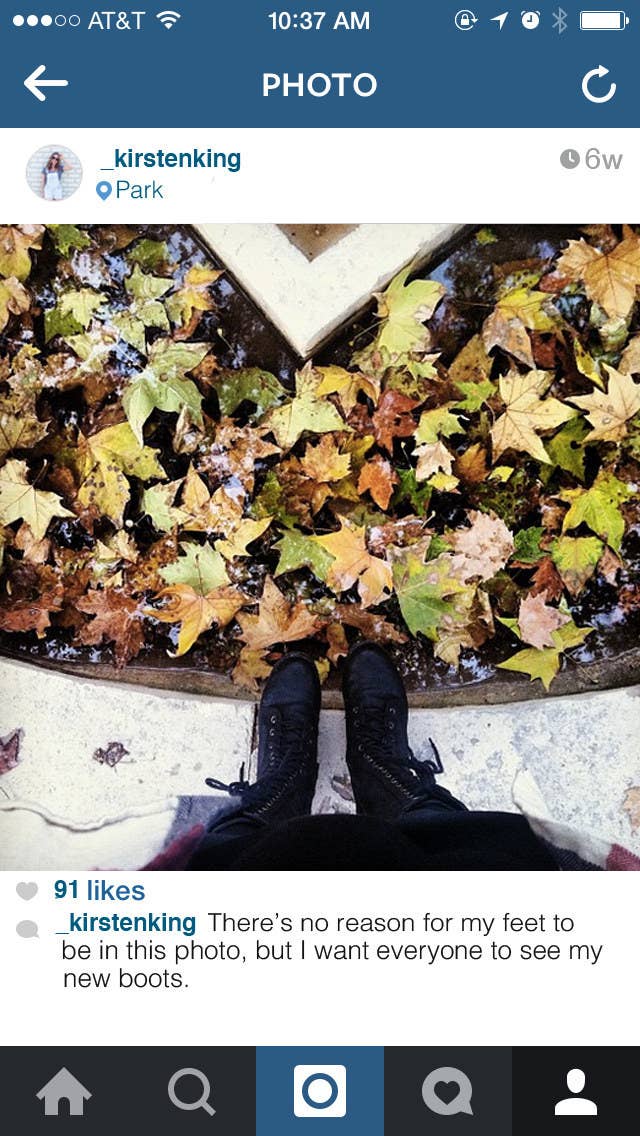Open the Camera tab
This screenshot has height=1136, width=640.
coord(320,1091)
